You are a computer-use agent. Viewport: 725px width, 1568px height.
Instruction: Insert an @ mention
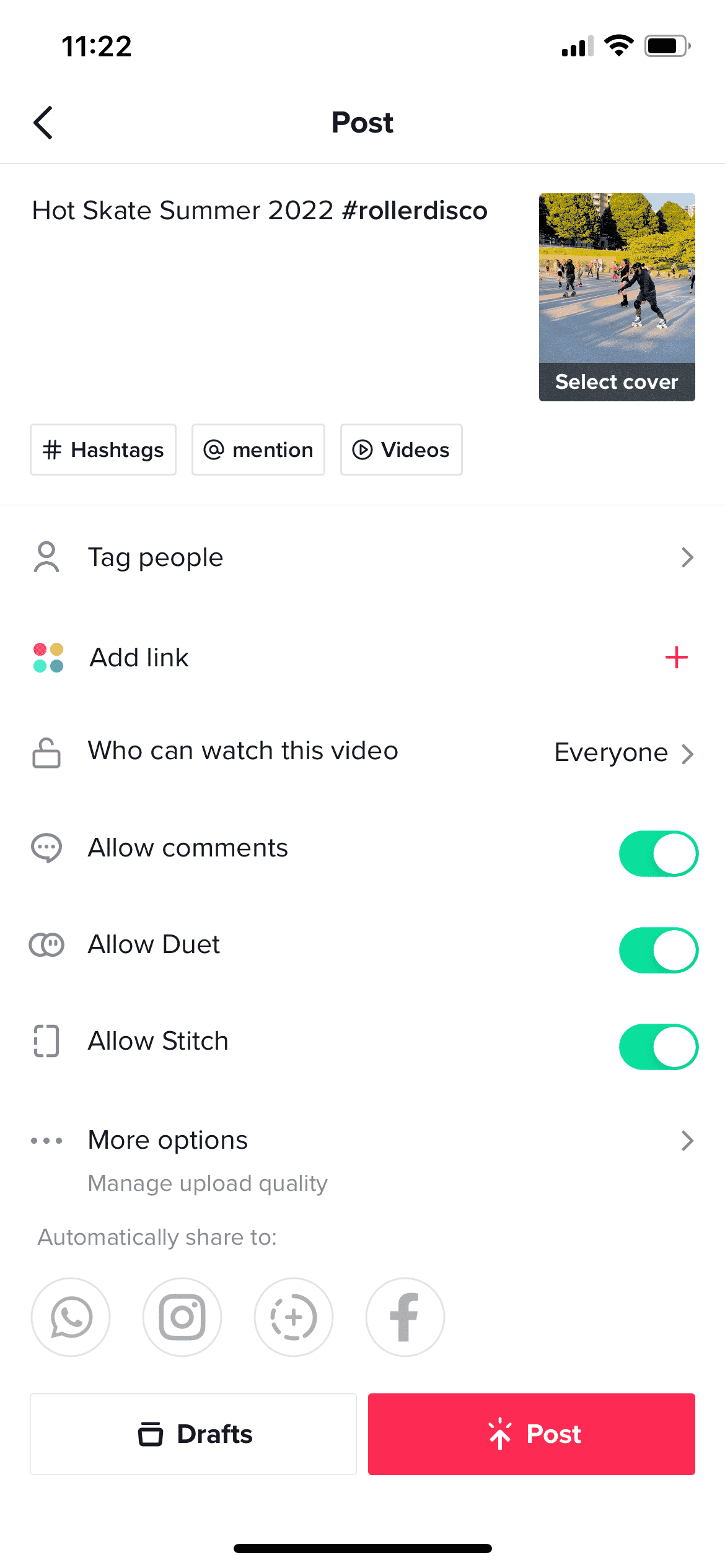[258, 450]
